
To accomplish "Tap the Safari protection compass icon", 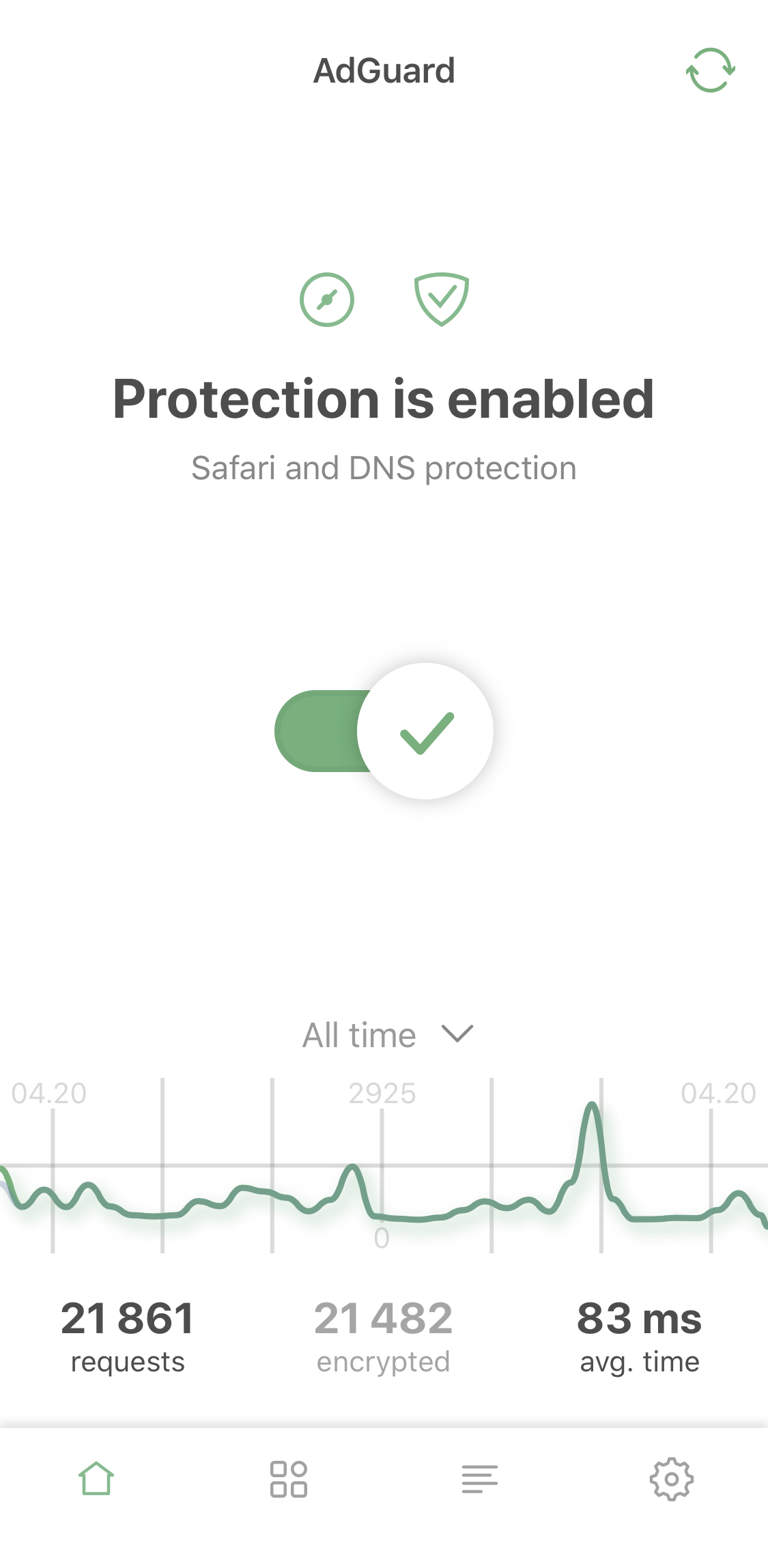I will 327,300.
